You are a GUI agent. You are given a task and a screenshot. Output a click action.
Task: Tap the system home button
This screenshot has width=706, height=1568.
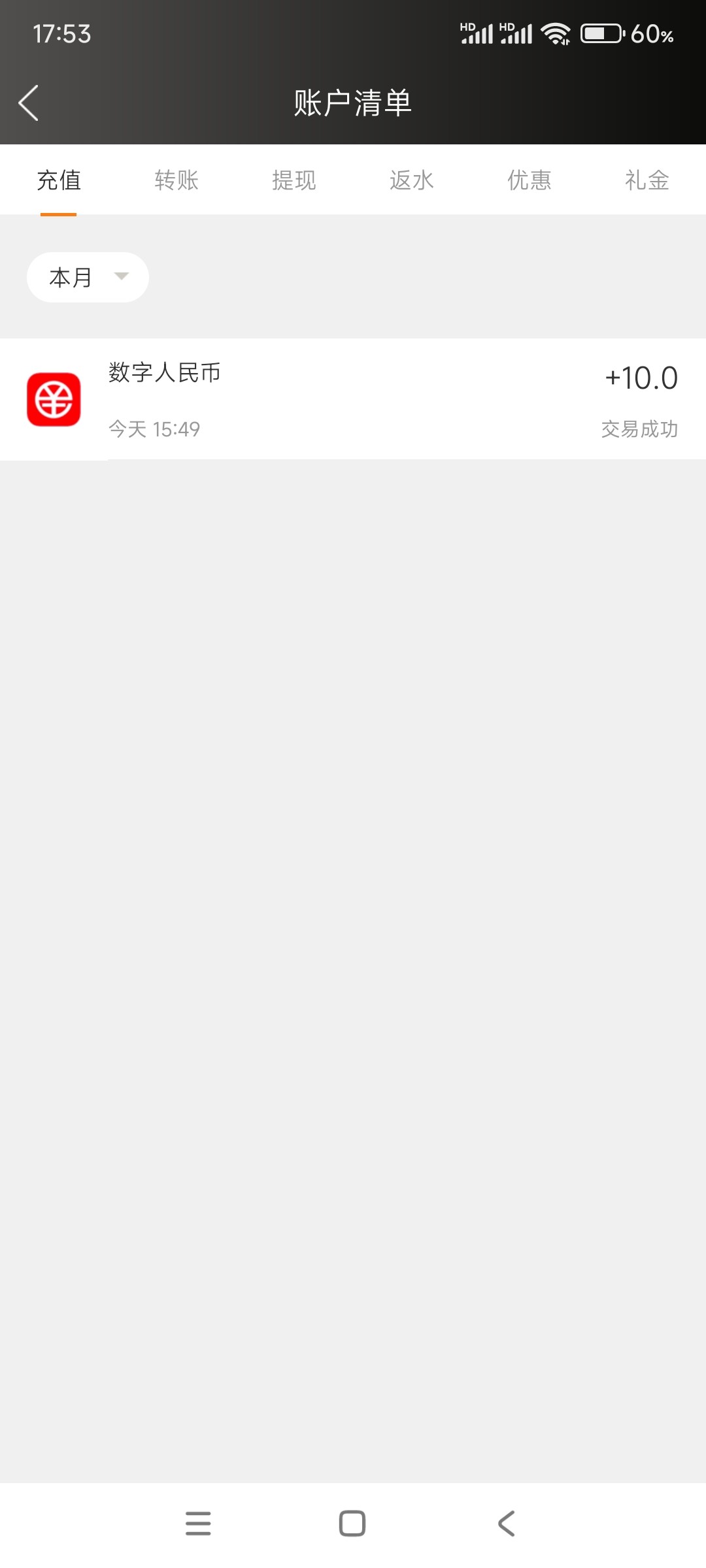(x=352, y=1524)
